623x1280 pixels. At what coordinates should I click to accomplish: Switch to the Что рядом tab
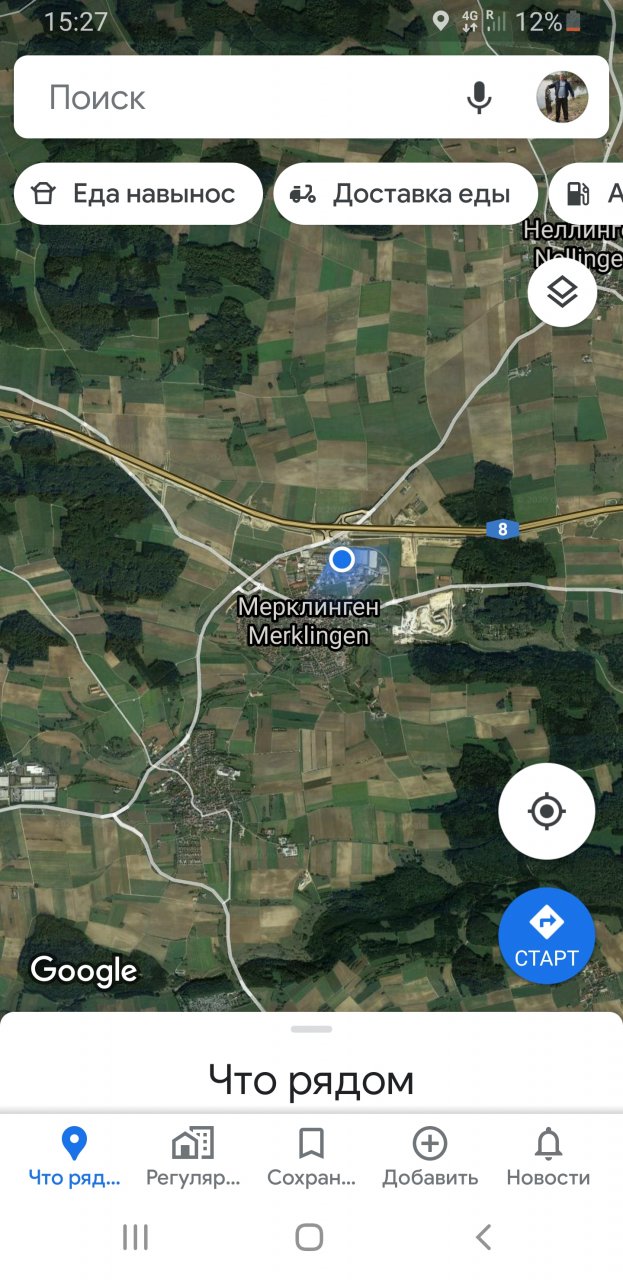click(74, 1156)
